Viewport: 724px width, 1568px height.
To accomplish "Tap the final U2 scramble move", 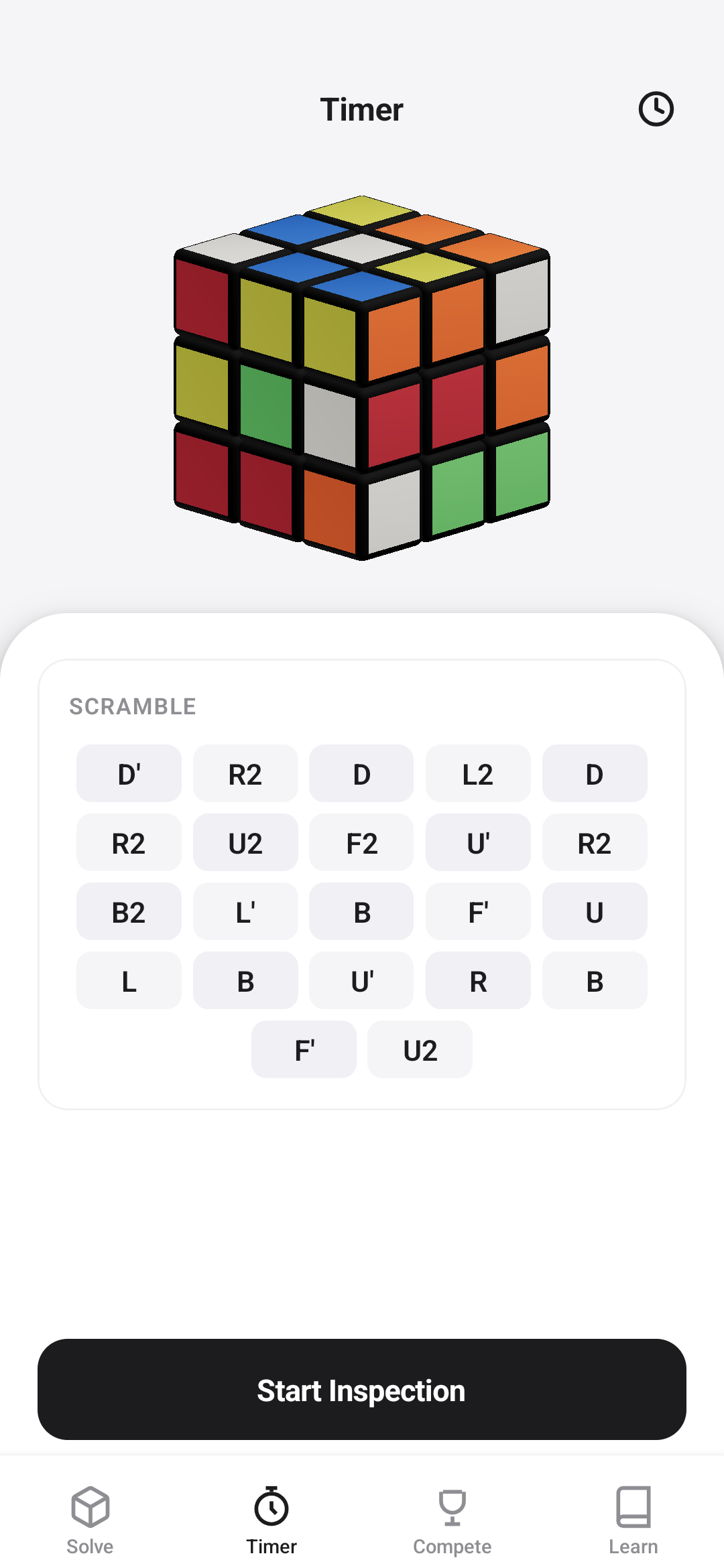I will click(420, 1049).
